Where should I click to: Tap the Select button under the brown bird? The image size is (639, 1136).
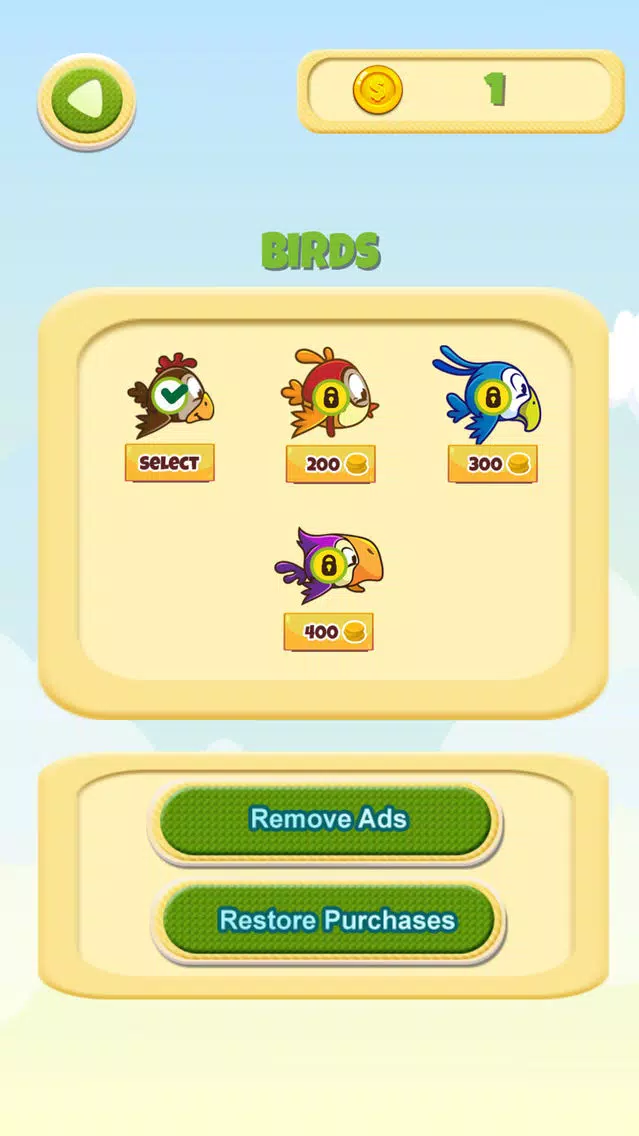tap(170, 463)
